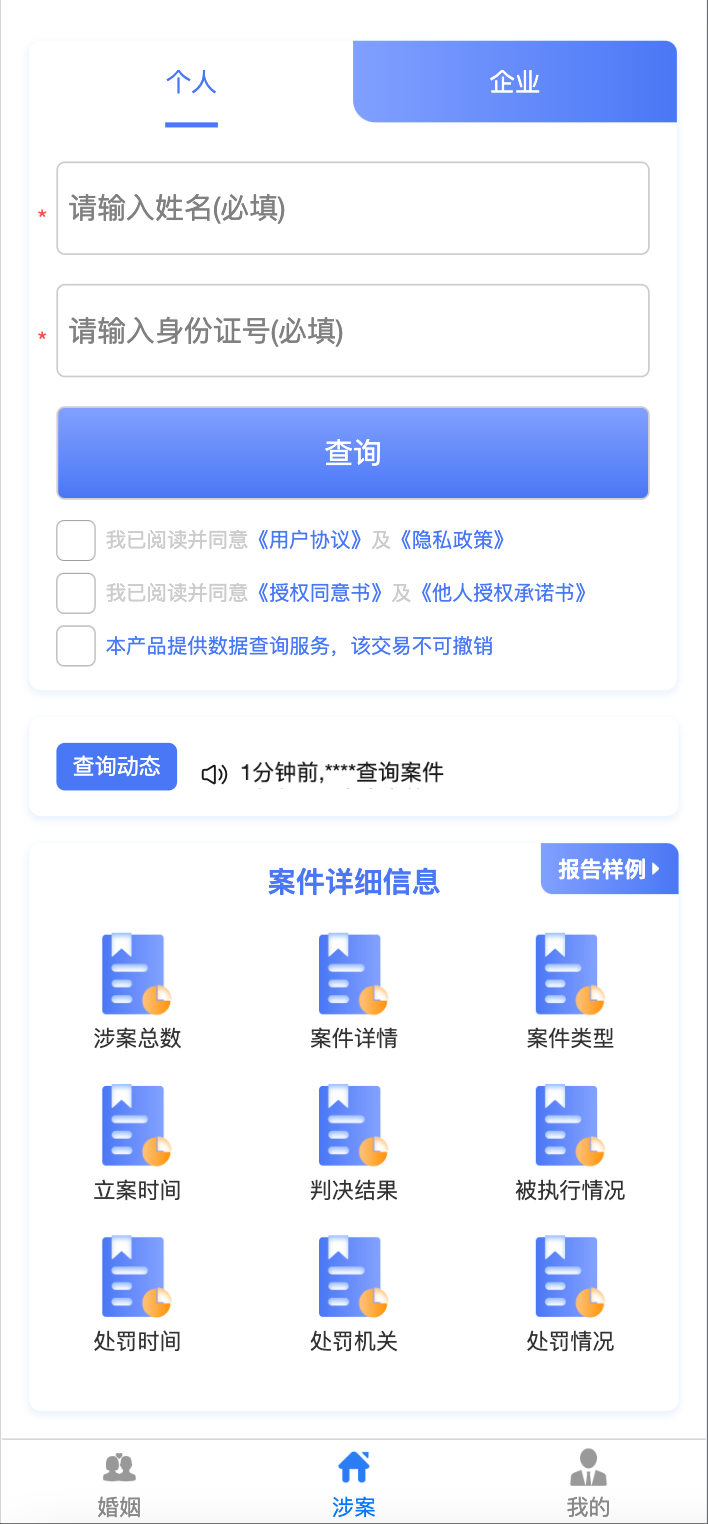Select the 个人 tab
708x1524 pixels.
point(191,82)
